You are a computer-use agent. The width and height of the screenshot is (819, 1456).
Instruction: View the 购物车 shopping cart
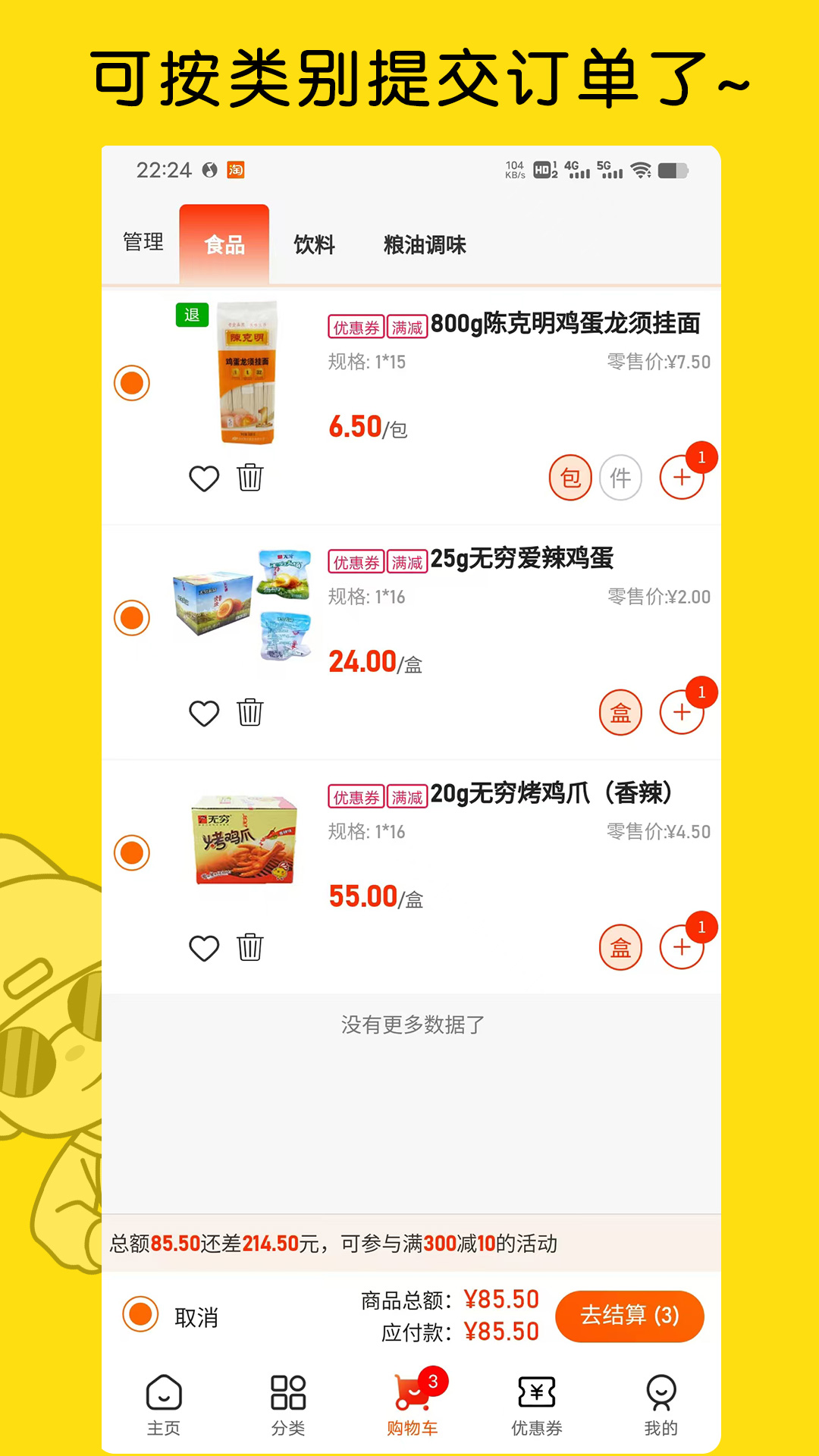tap(410, 1404)
